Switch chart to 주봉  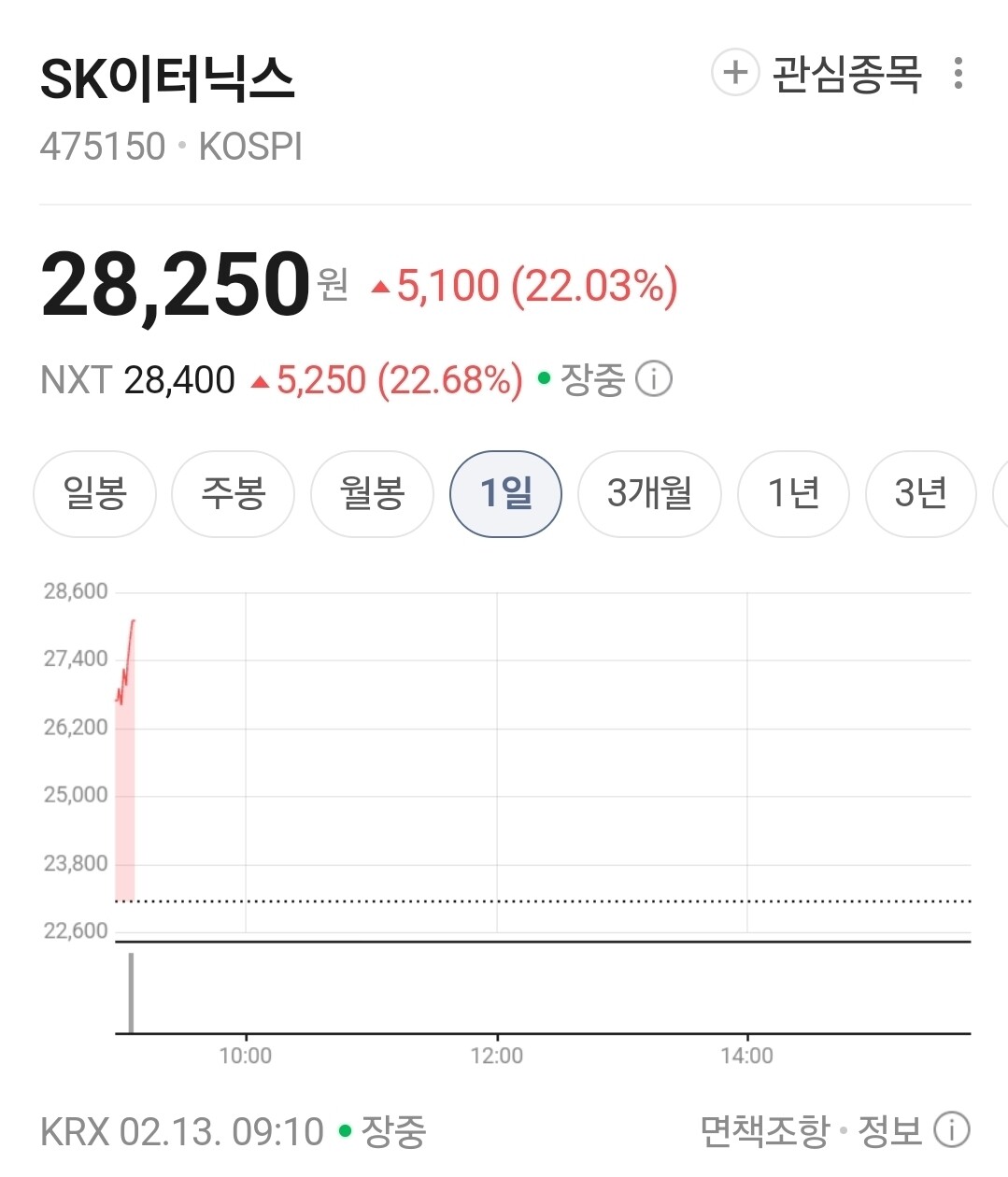(234, 494)
